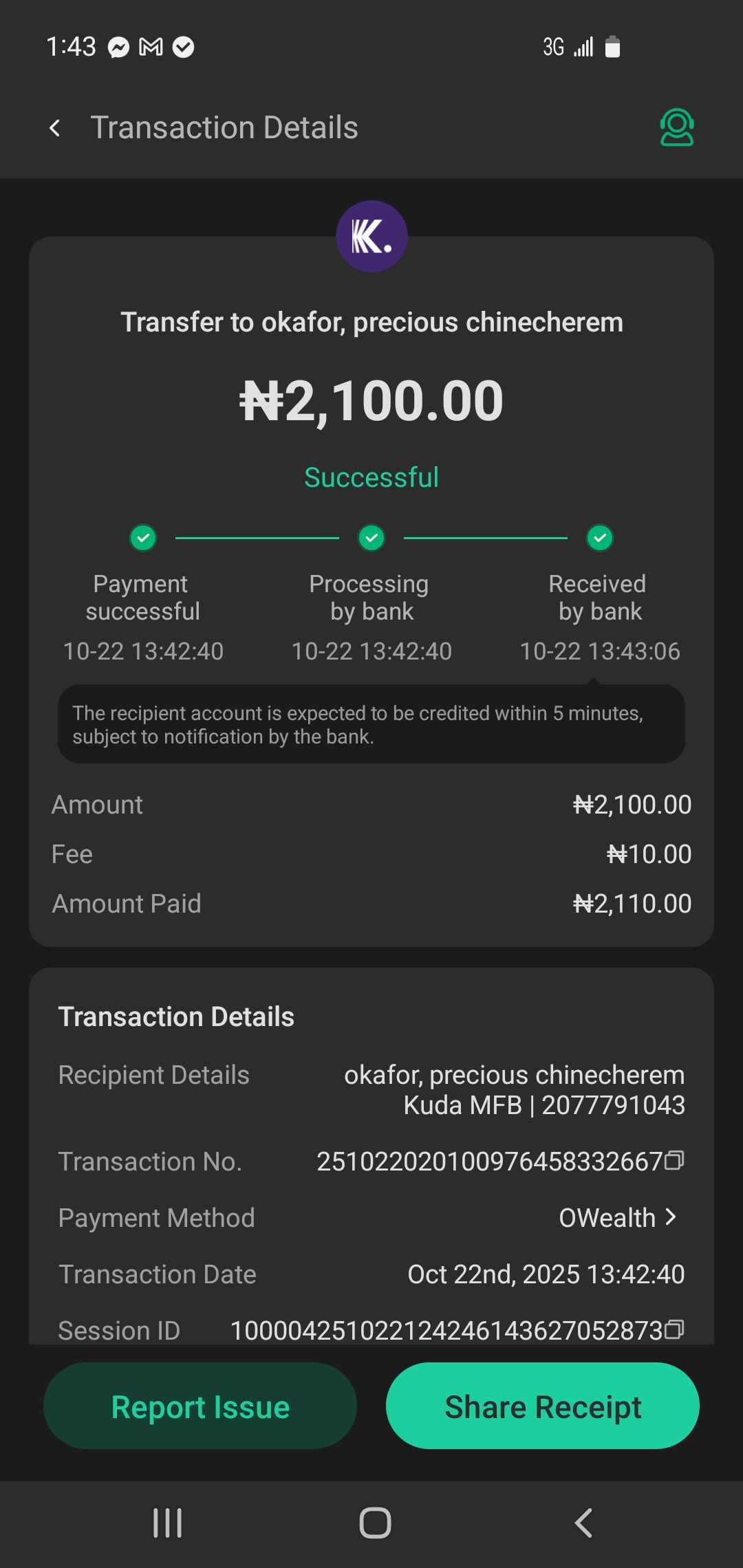Copy the Session ID value
743x1568 pixels.
(x=675, y=1329)
